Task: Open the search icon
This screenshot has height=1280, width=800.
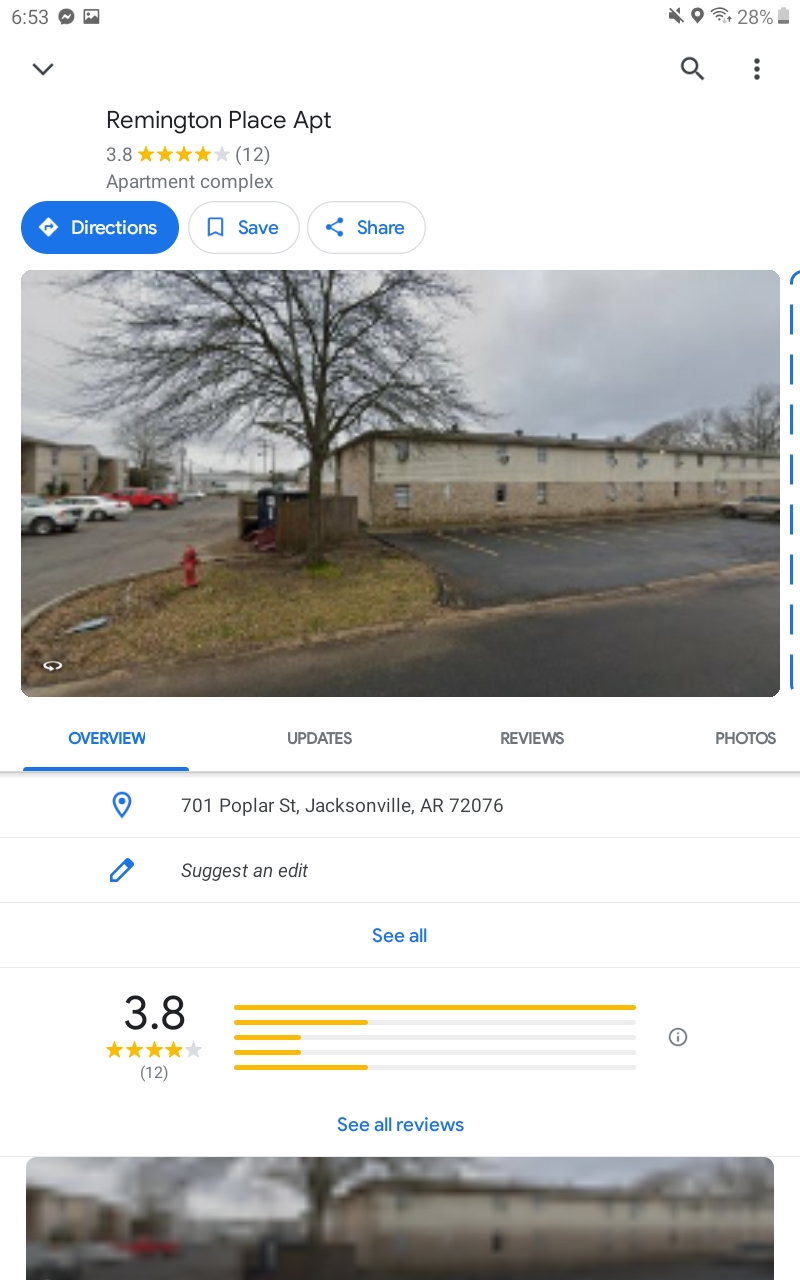Action: coord(692,68)
